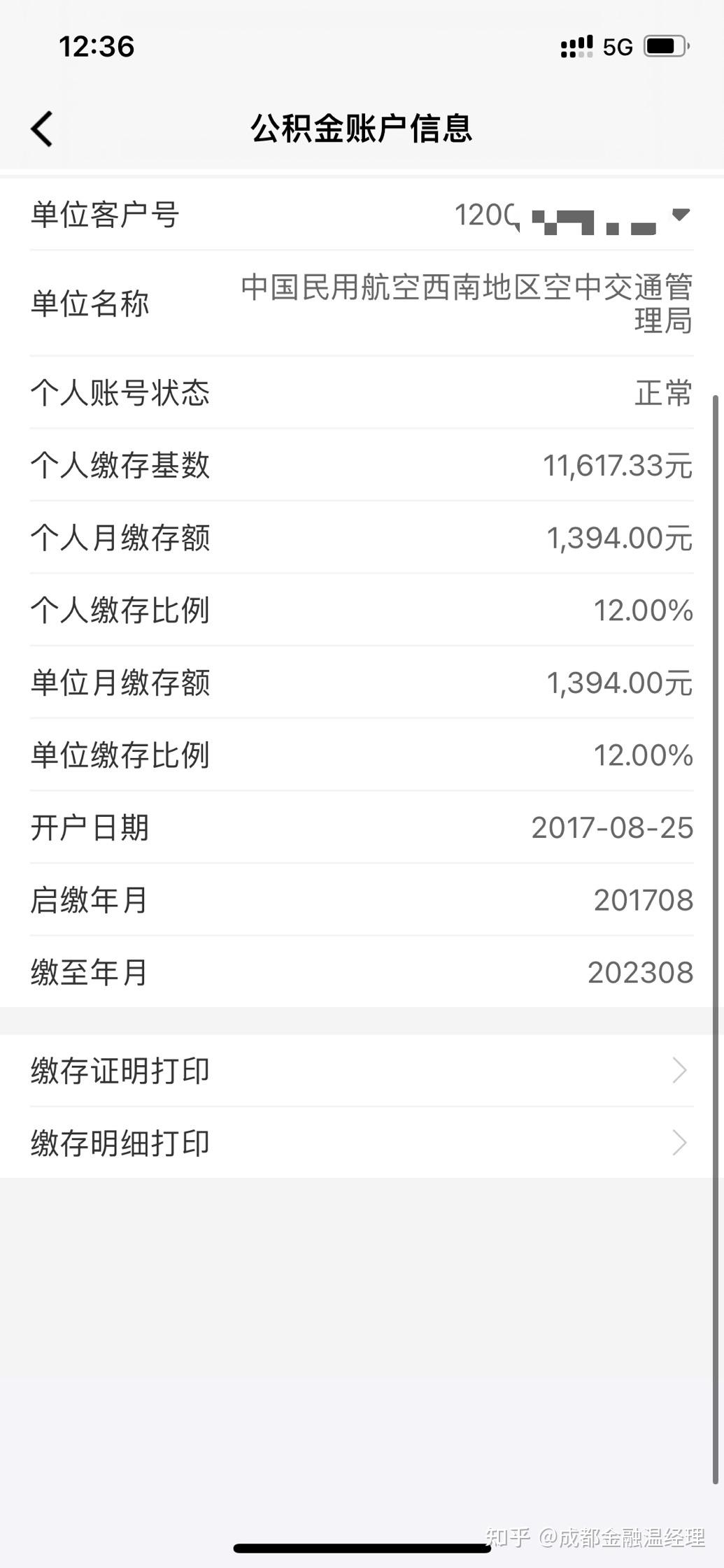Select 个人缴存基数 value 11,617.33元
Image resolution: width=724 pixels, height=1568 pixels.
[x=616, y=466]
